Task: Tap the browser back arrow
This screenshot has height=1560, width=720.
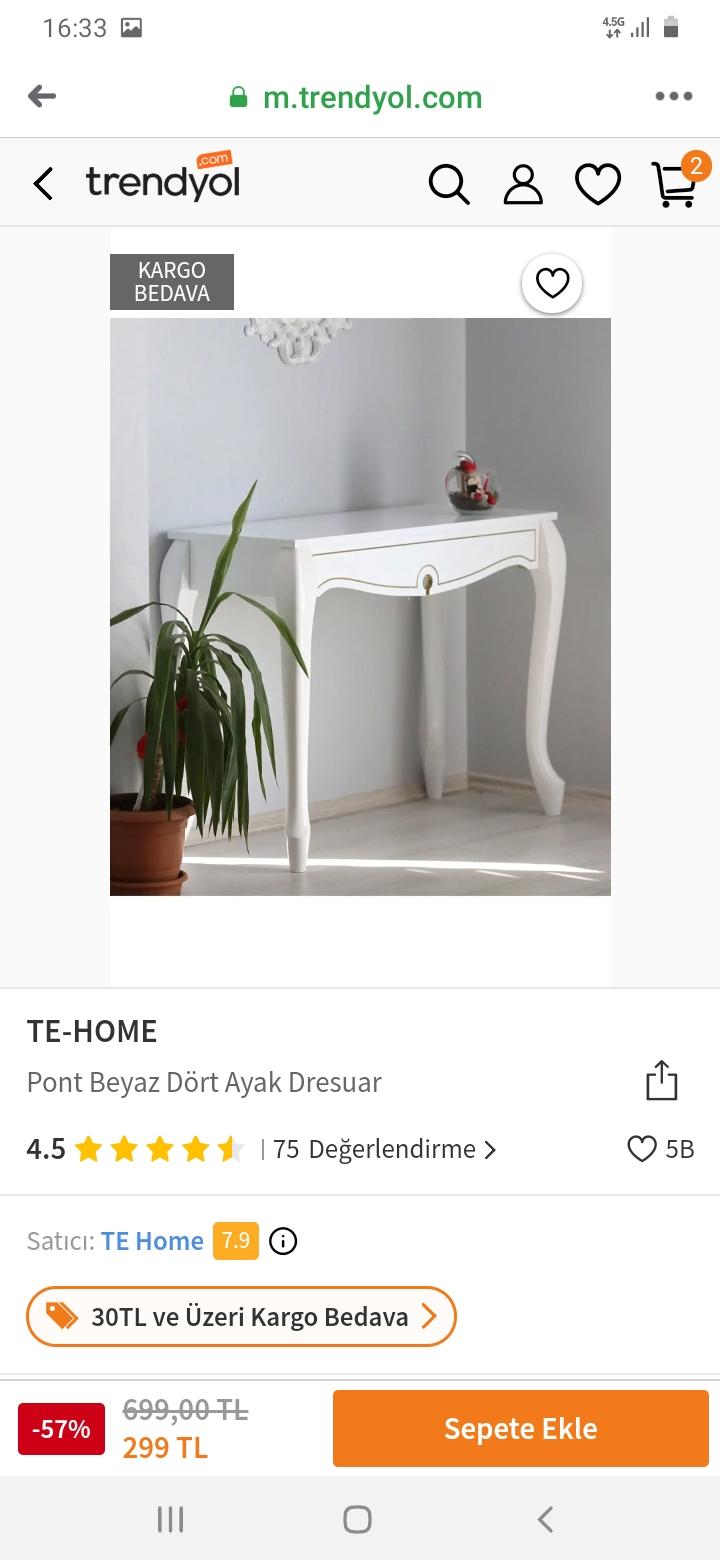Action: (x=42, y=96)
